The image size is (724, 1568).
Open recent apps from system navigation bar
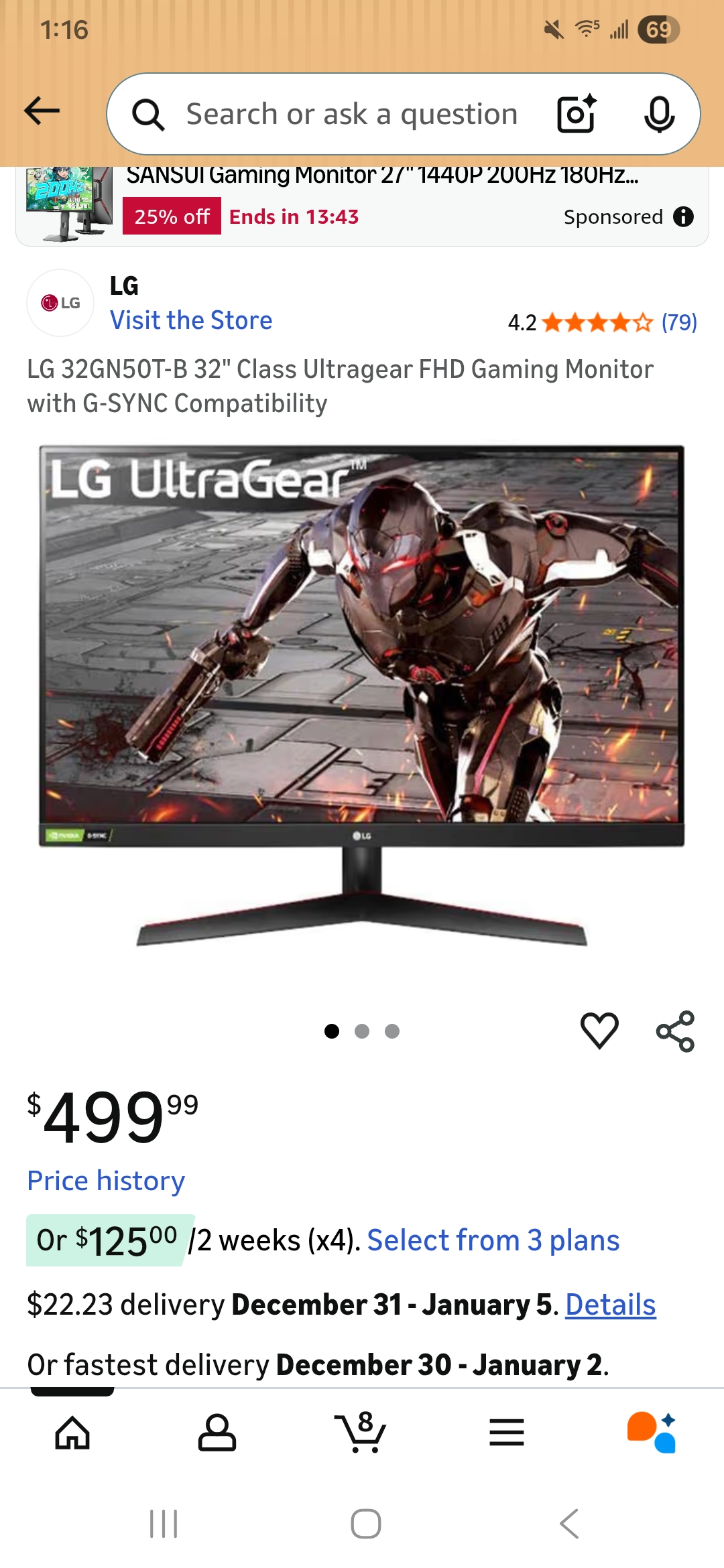164,1524
